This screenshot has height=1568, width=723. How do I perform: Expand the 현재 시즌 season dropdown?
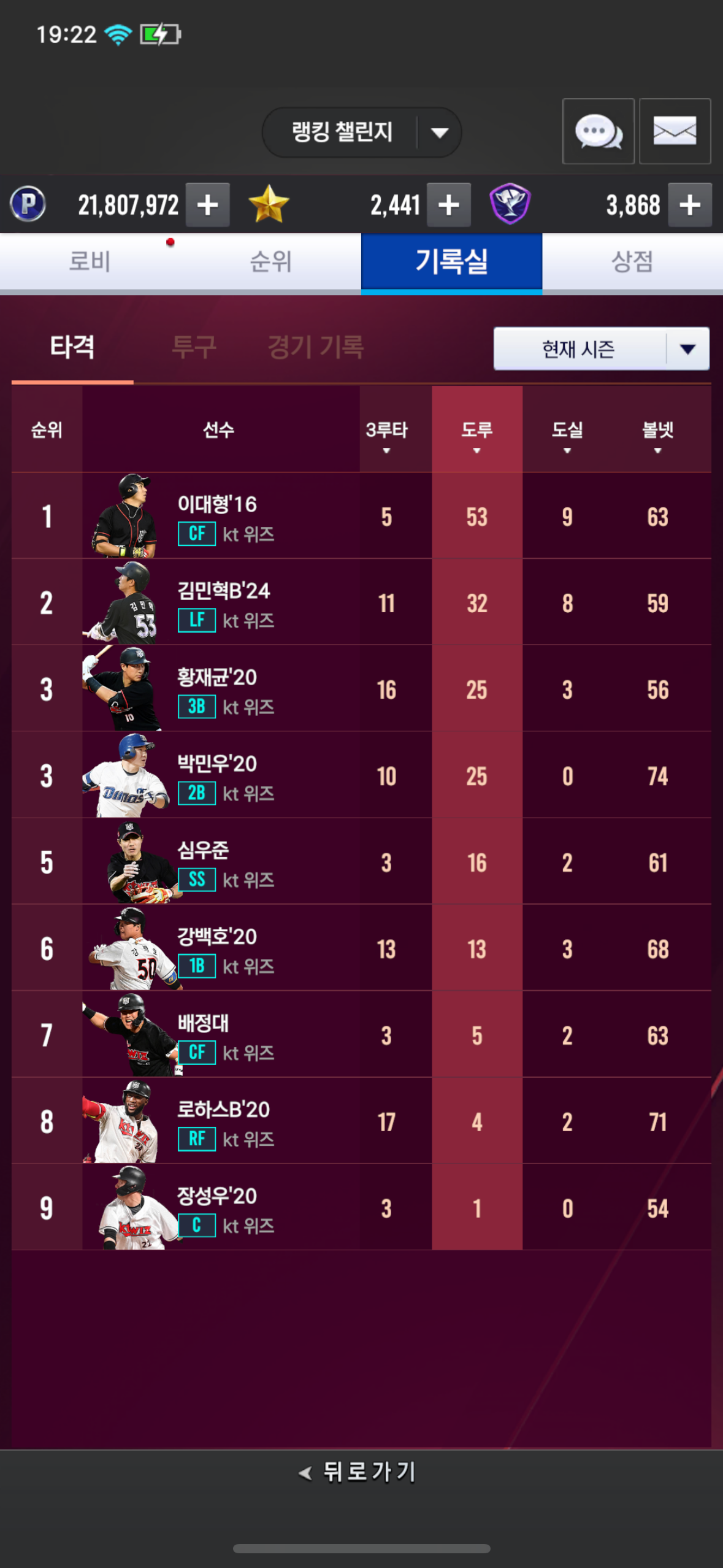602,349
